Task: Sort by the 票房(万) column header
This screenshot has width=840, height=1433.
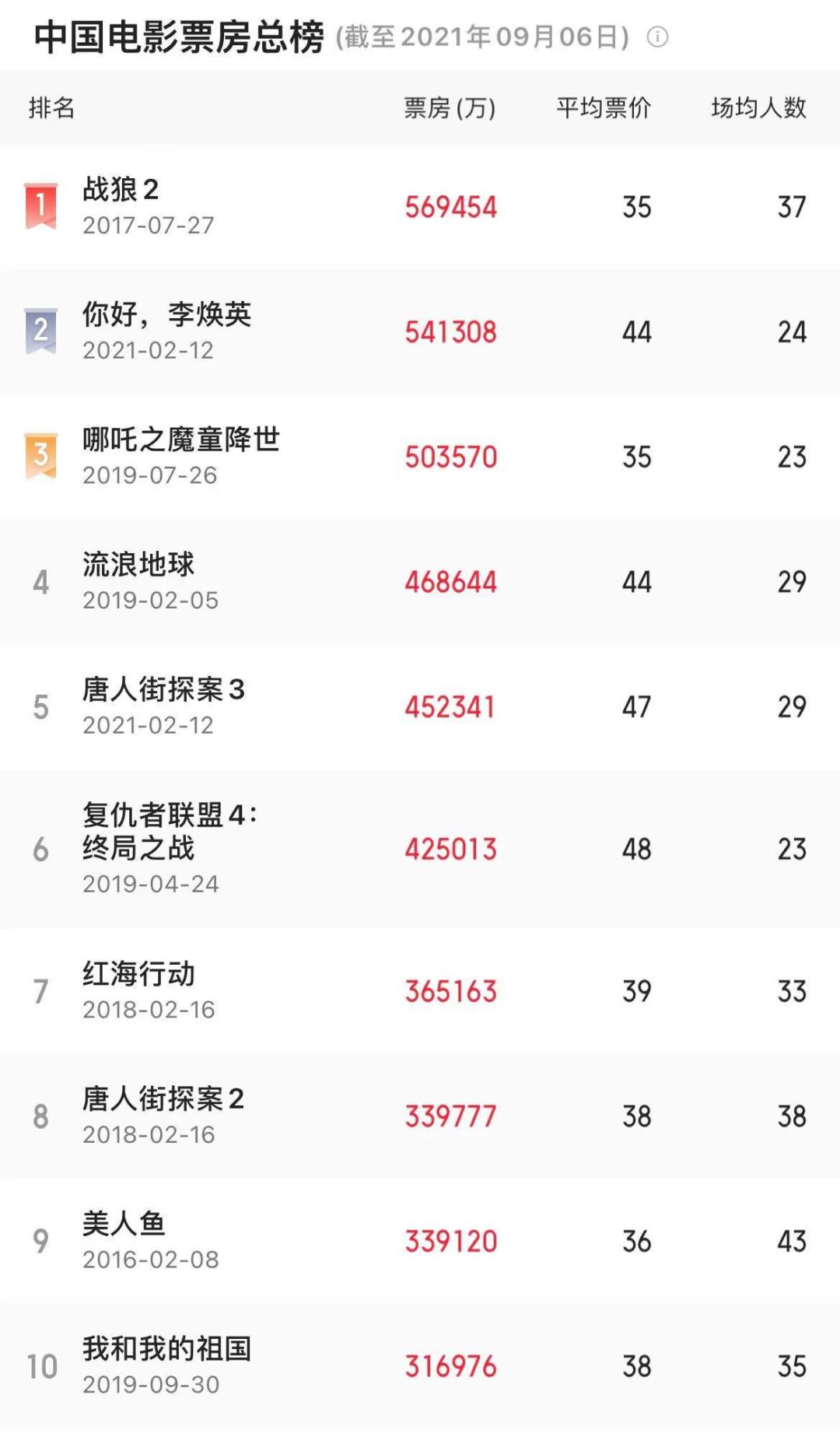Action: [448, 107]
